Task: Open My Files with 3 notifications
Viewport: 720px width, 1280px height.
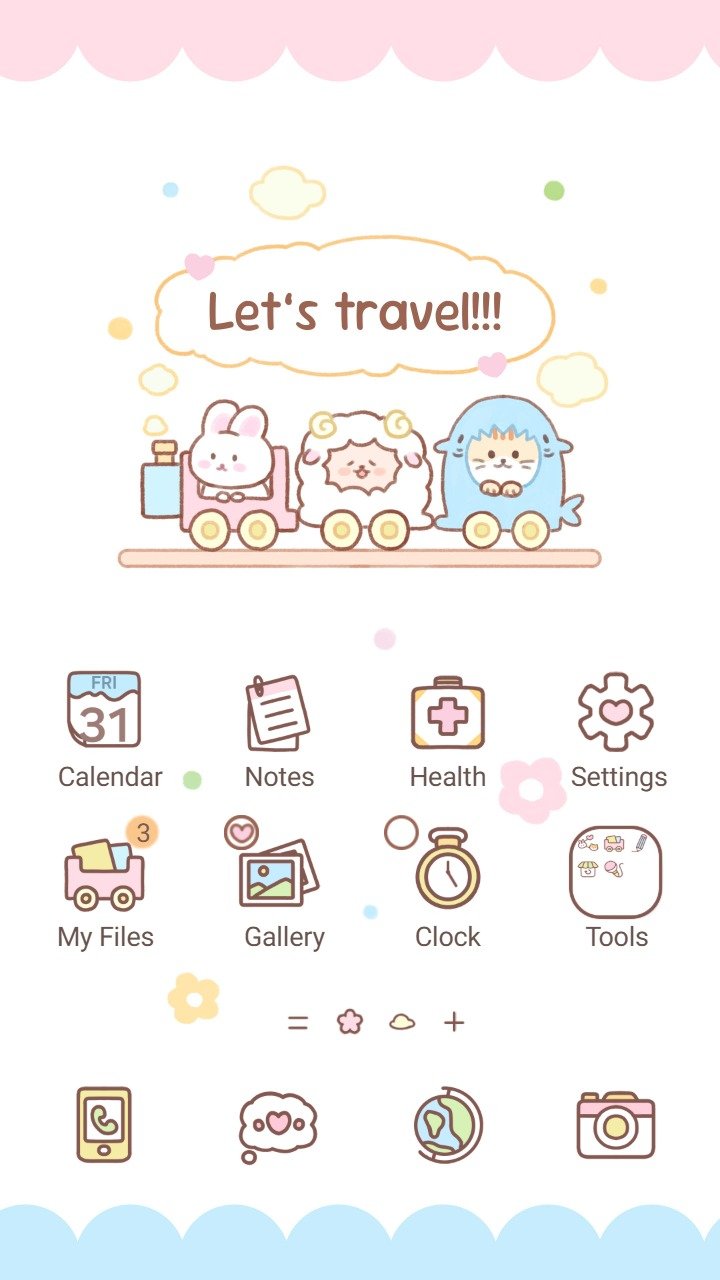Action: pyautogui.click(x=105, y=873)
